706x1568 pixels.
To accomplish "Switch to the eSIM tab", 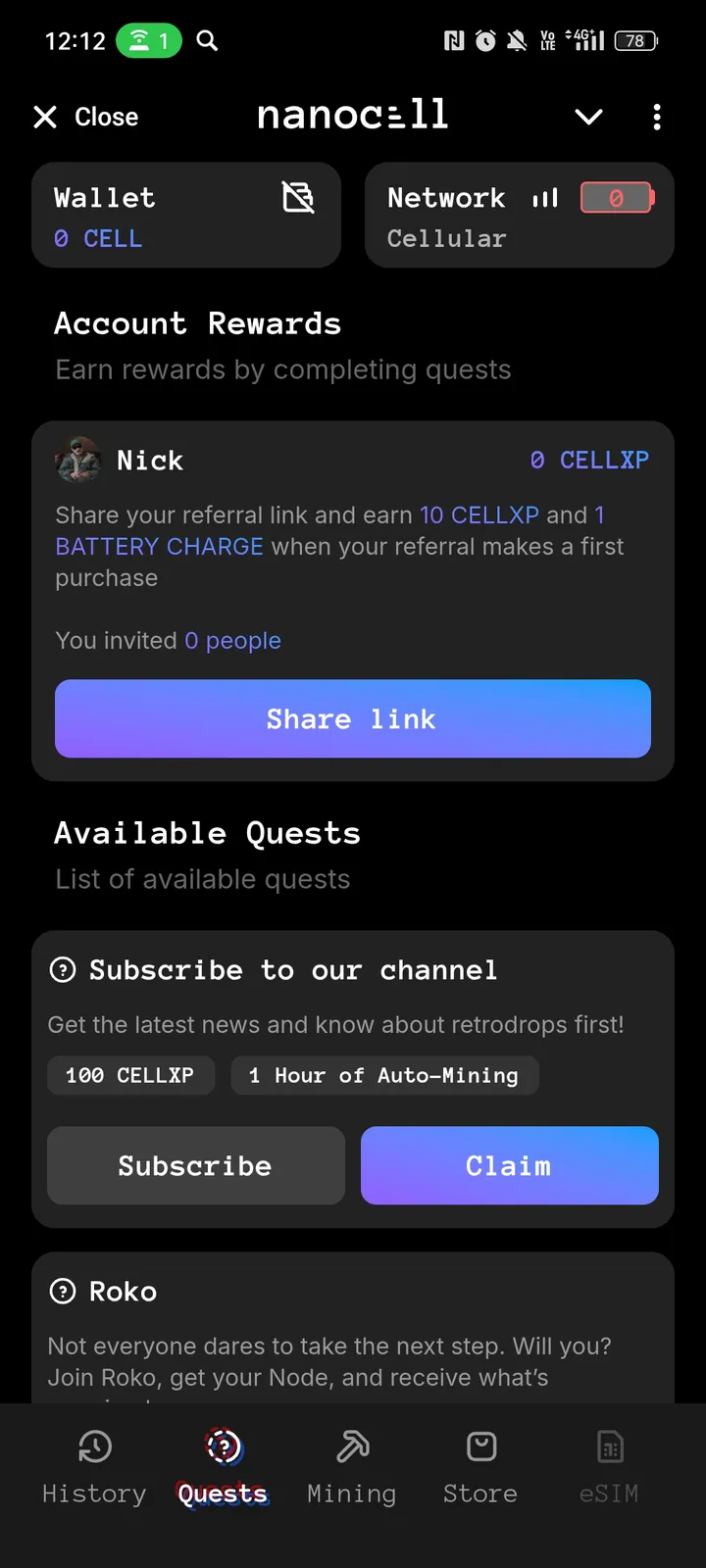I will pos(609,1467).
